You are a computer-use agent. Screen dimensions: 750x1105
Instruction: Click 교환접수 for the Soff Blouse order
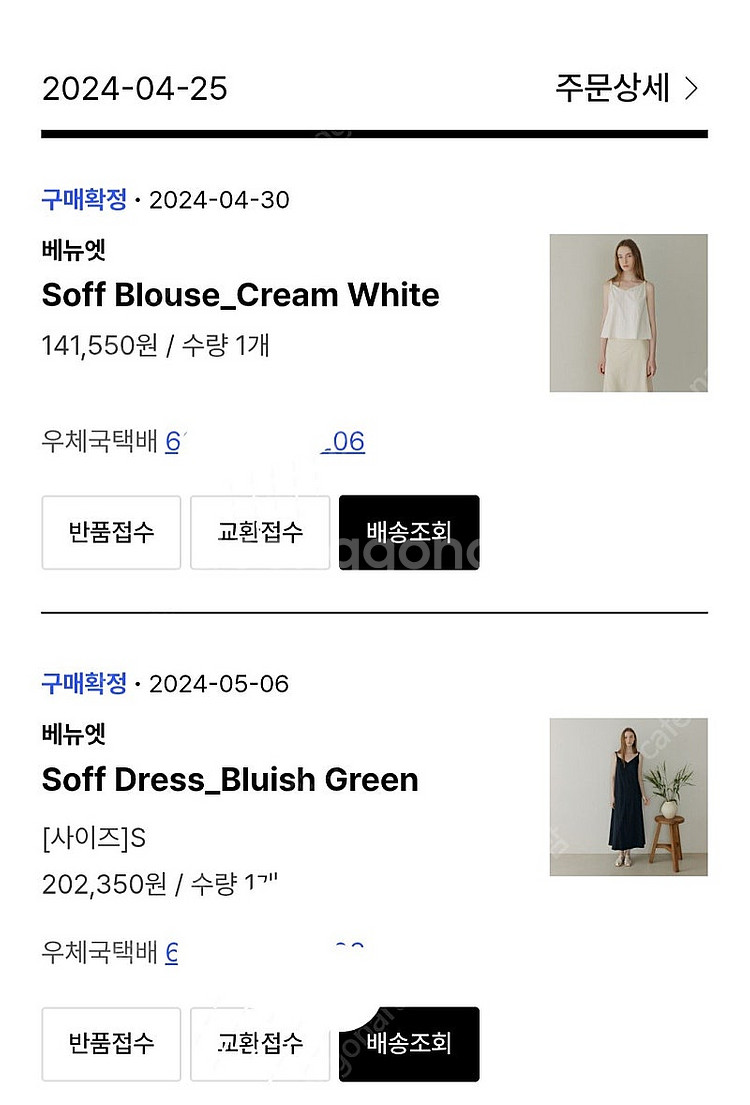[x=260, y=532]
